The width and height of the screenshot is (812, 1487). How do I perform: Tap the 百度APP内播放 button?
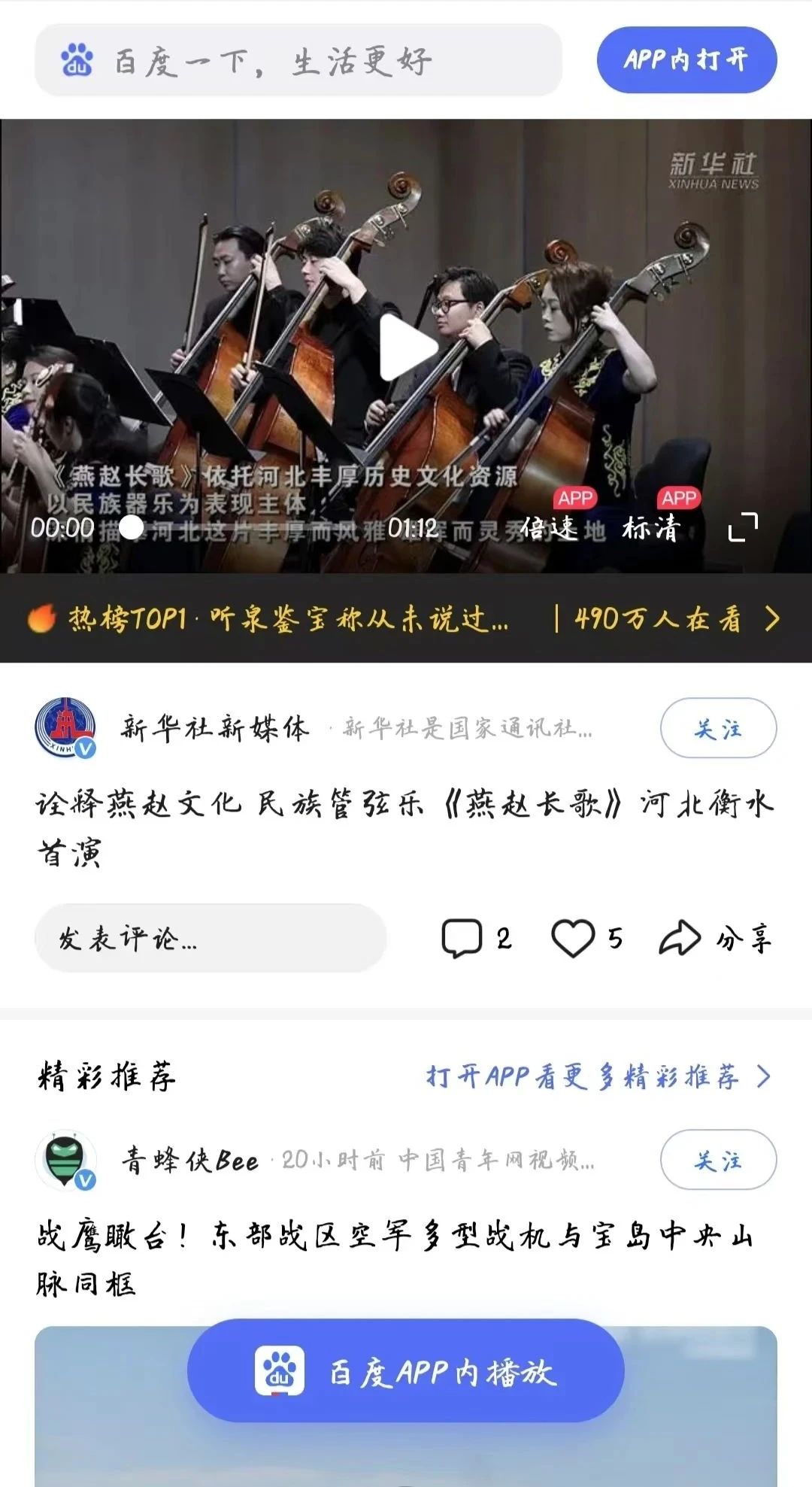[406, 1371]
